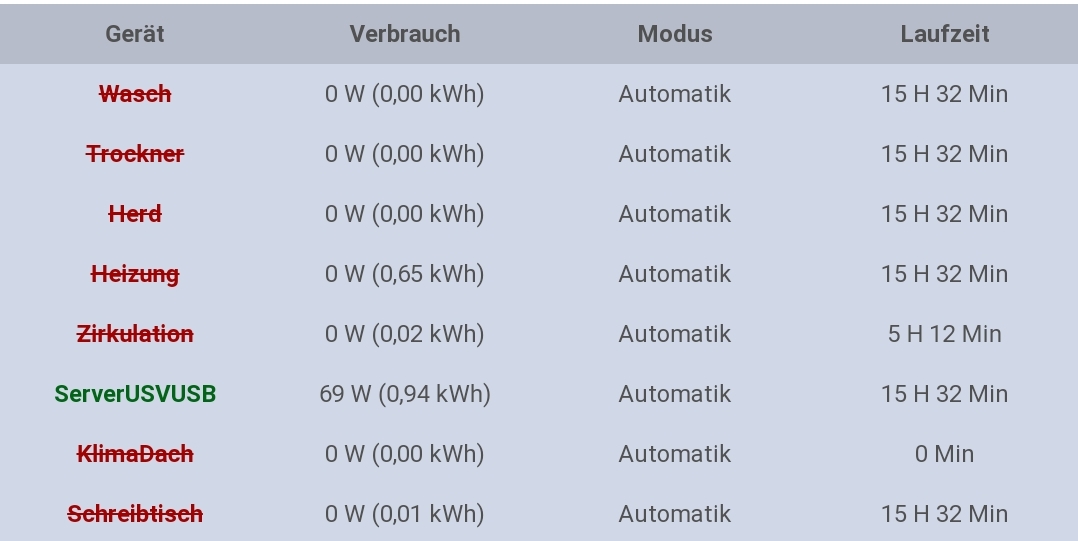Toggle the Wasch device
Screen dimensions: 1078x541
click(x=135, y=94)
